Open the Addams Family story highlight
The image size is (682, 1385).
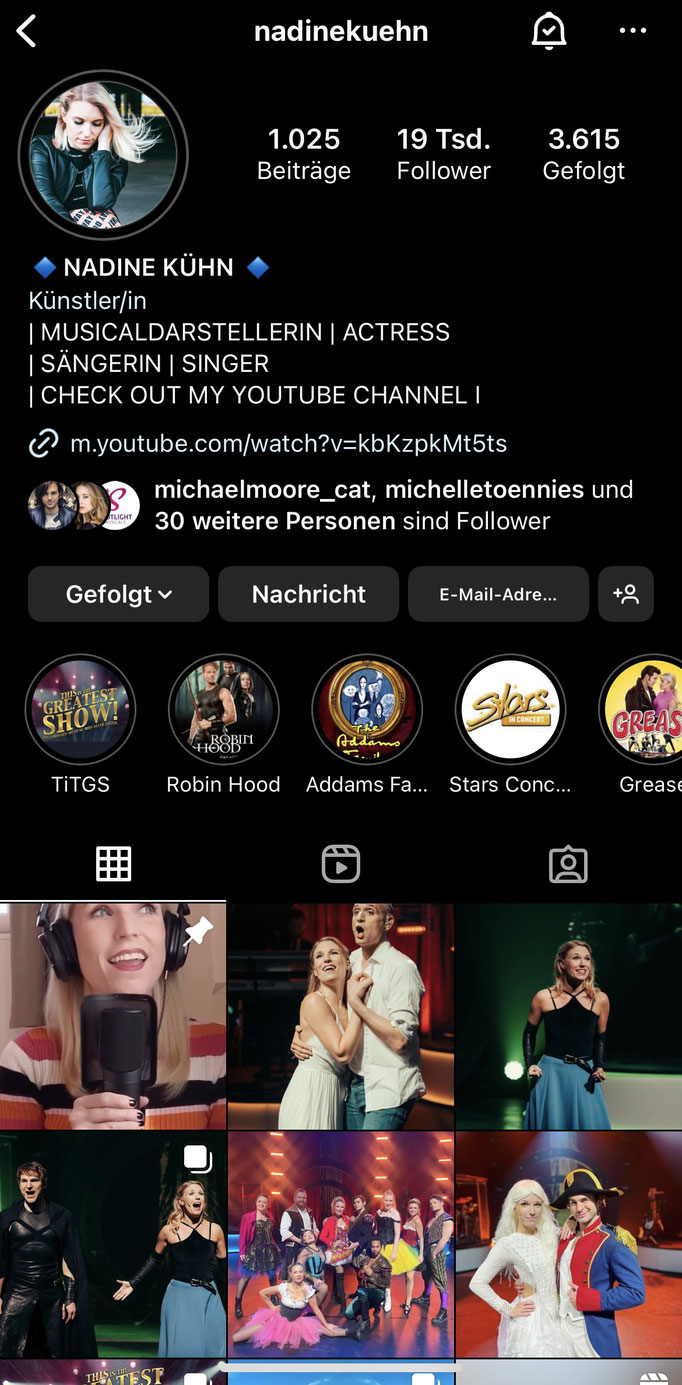(367, 710)
